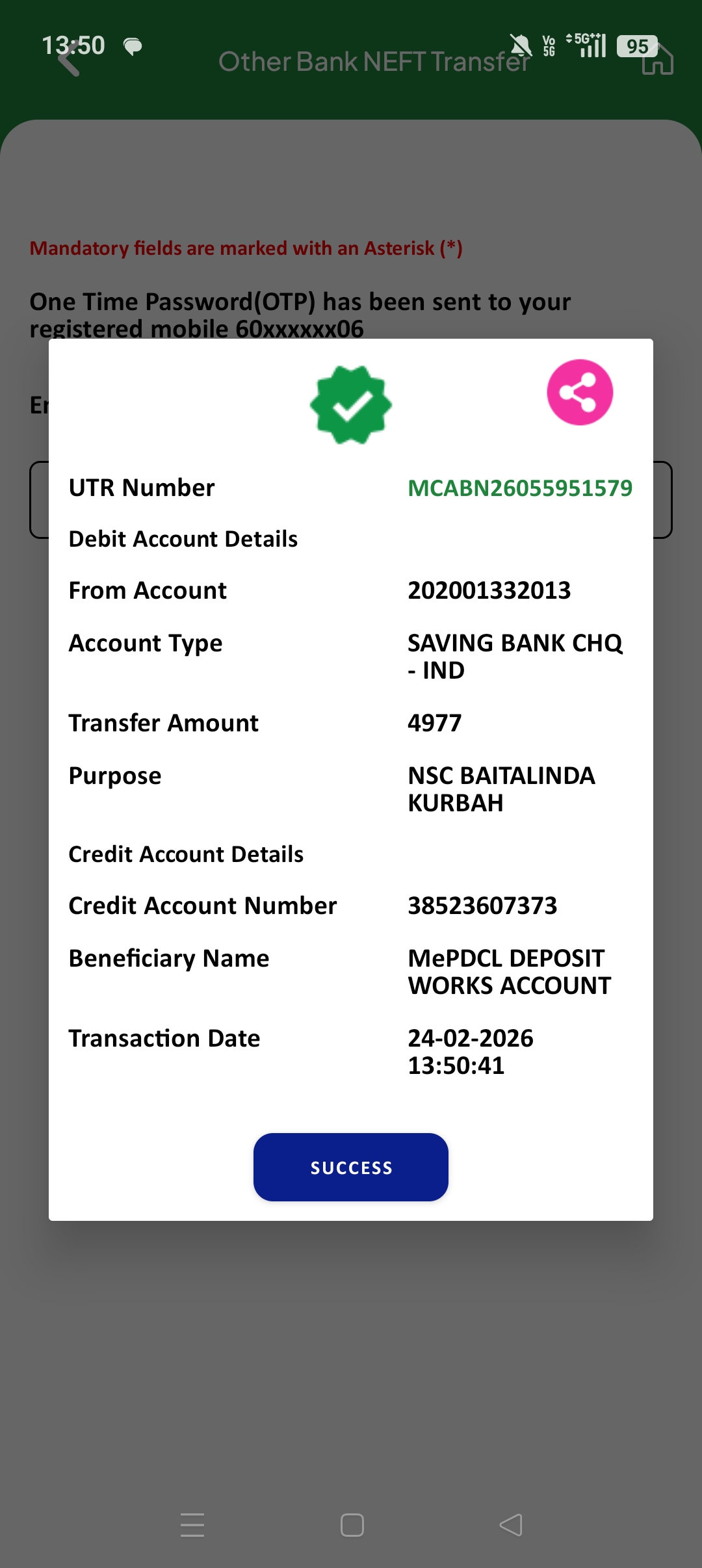Viewport: 702px width, 1568px height.
Task: Share the transaction receipt
Action: [580, 393]
